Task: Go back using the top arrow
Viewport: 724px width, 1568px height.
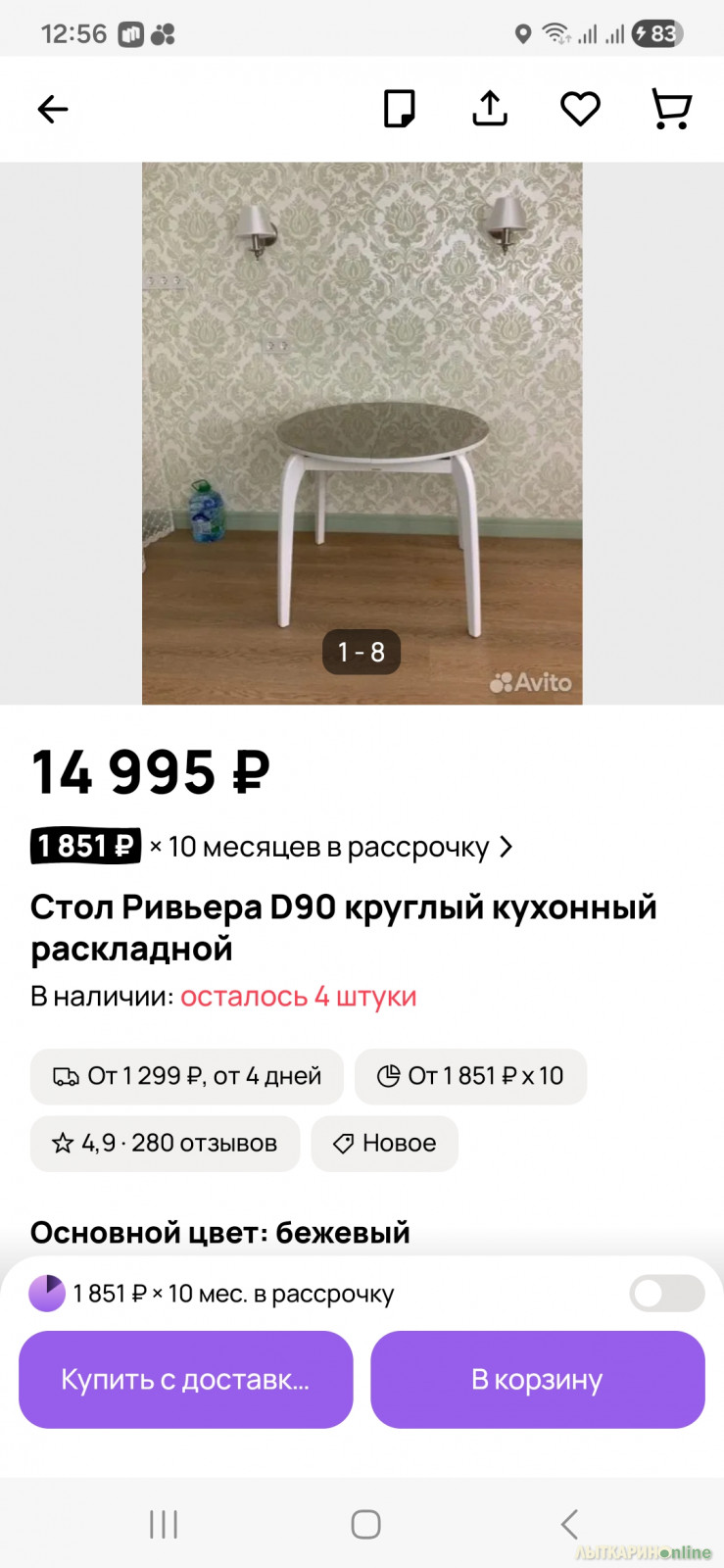Action: tap(53, 109)
